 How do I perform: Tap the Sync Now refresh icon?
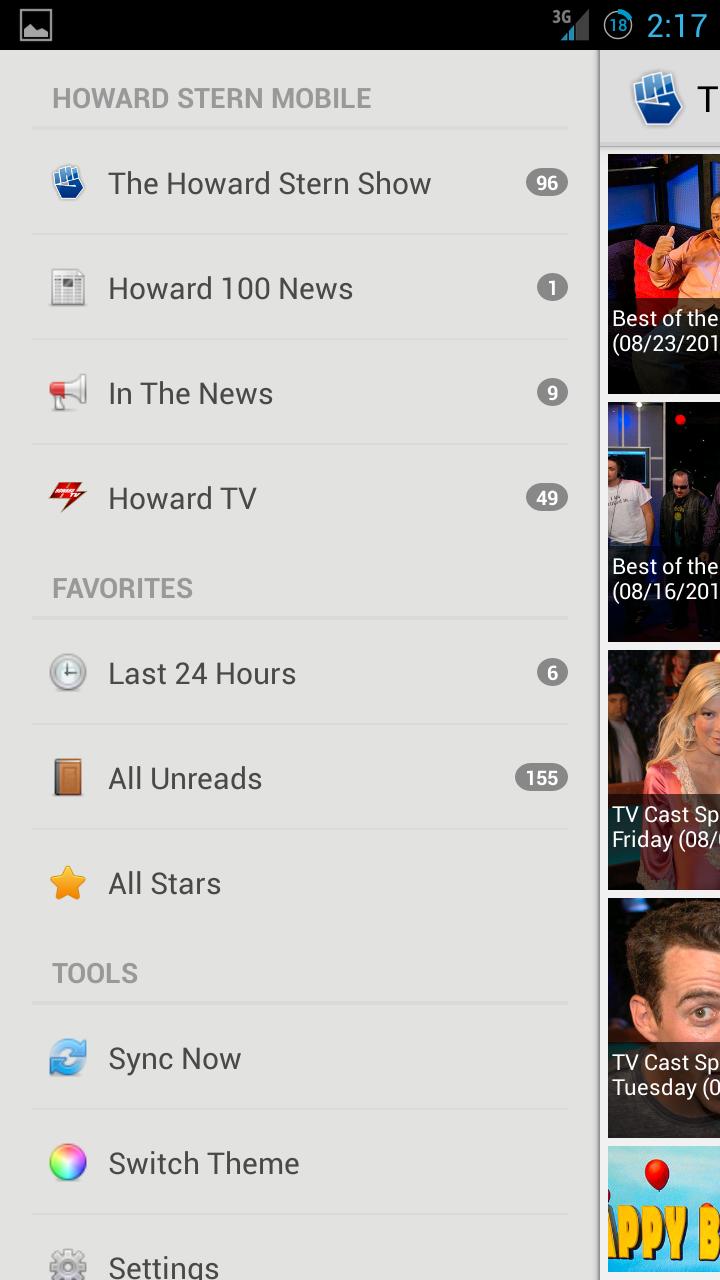coord(67,1058)
